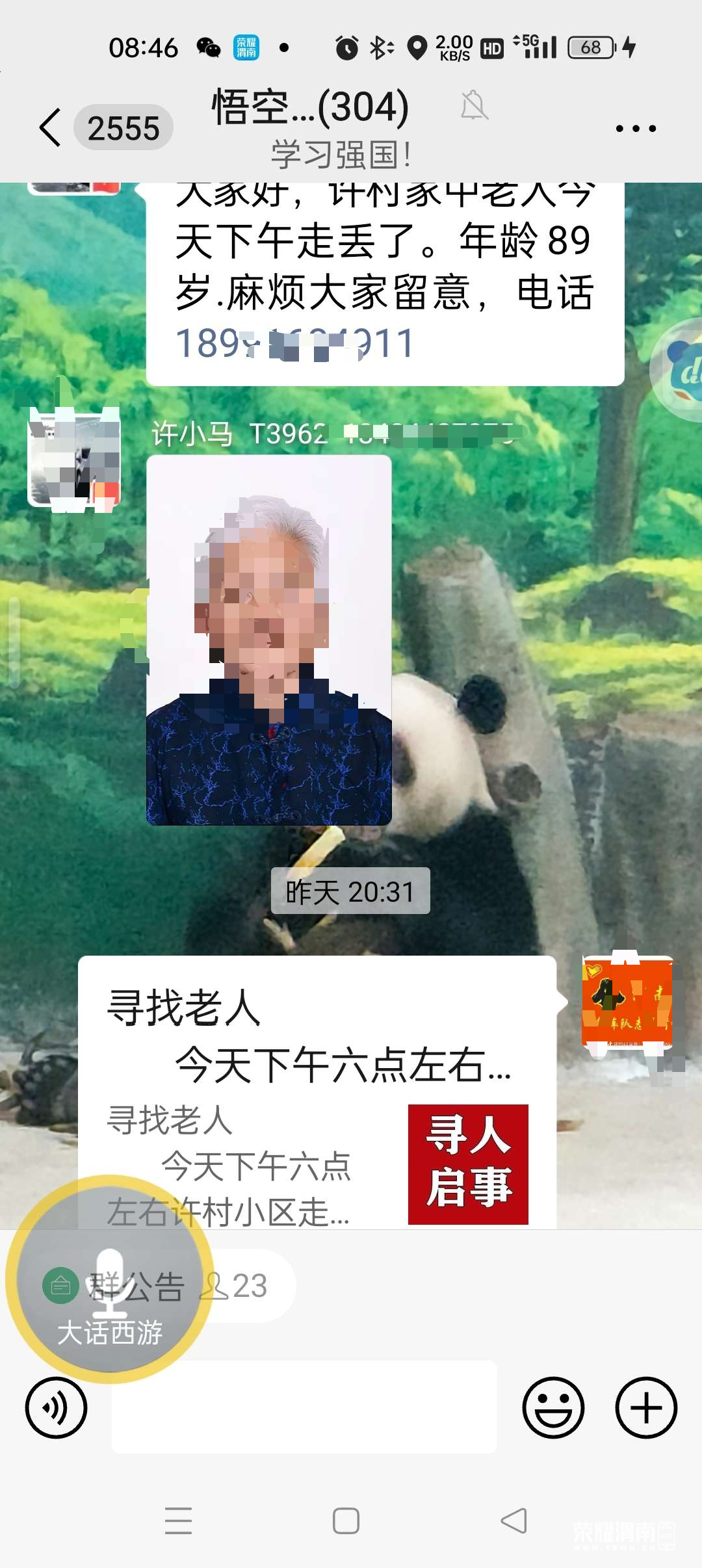702x1568 pixels.
Task: Tap the 大话西游 voice floating button
Action: click(109, 1279)
